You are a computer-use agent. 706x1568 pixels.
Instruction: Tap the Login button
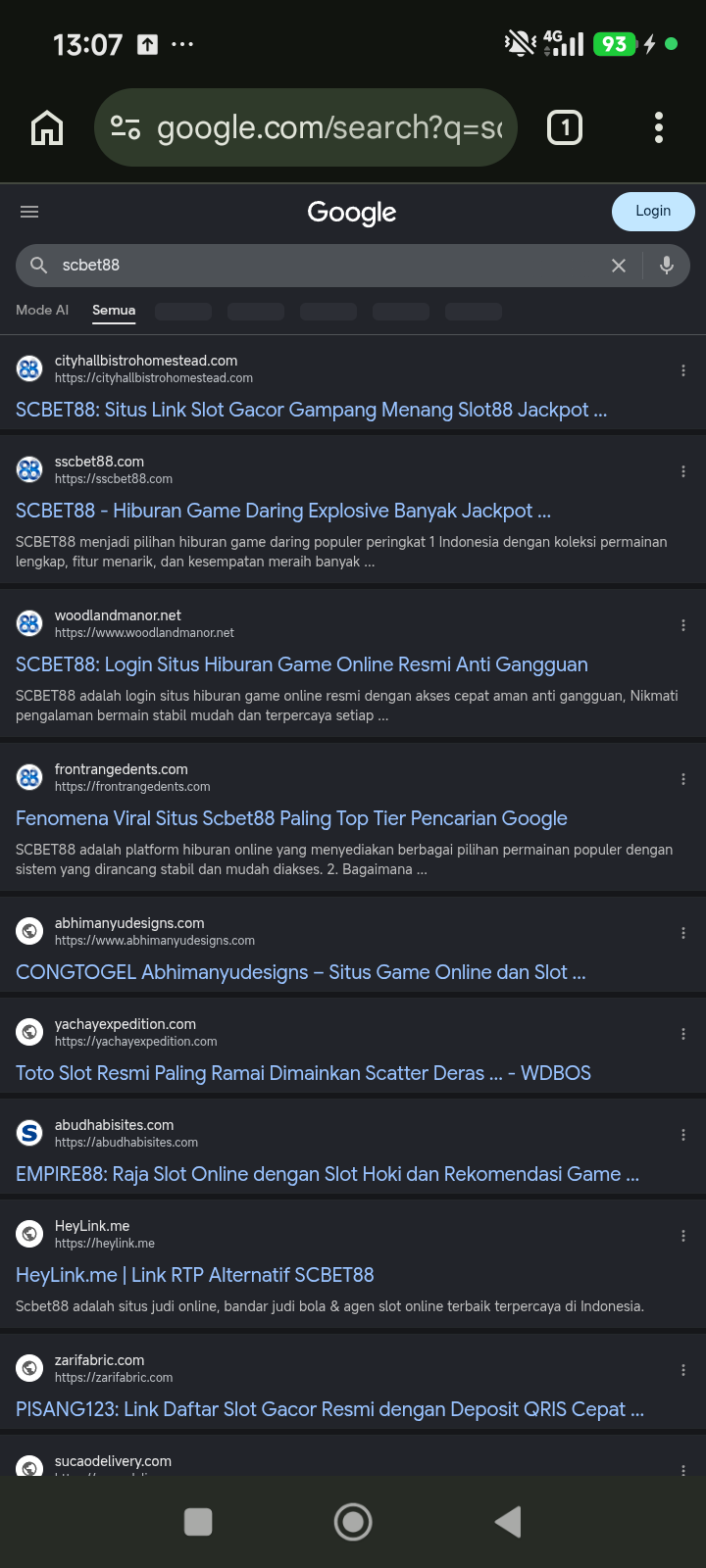coord(653,211)
